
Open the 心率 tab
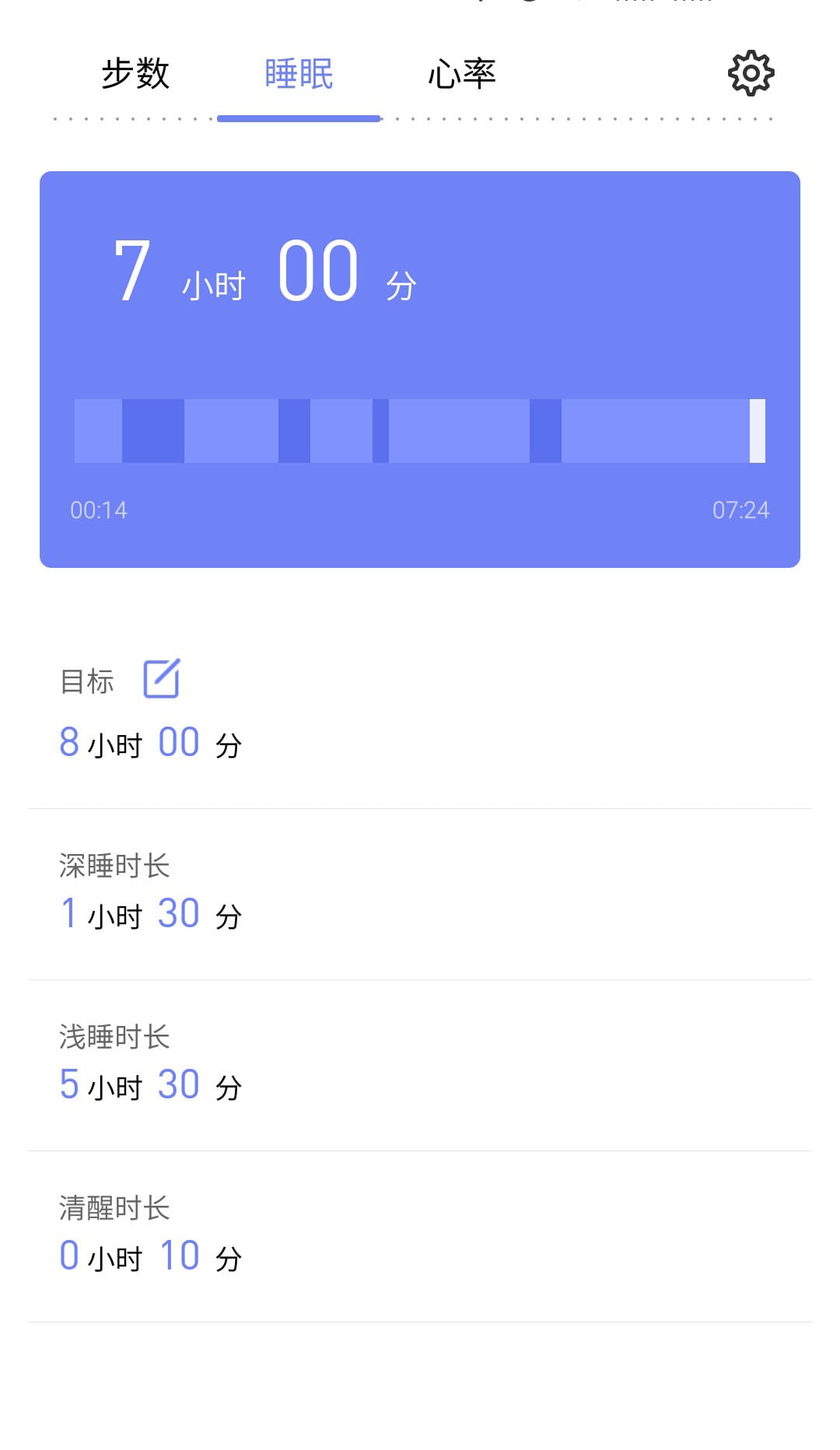463,74
